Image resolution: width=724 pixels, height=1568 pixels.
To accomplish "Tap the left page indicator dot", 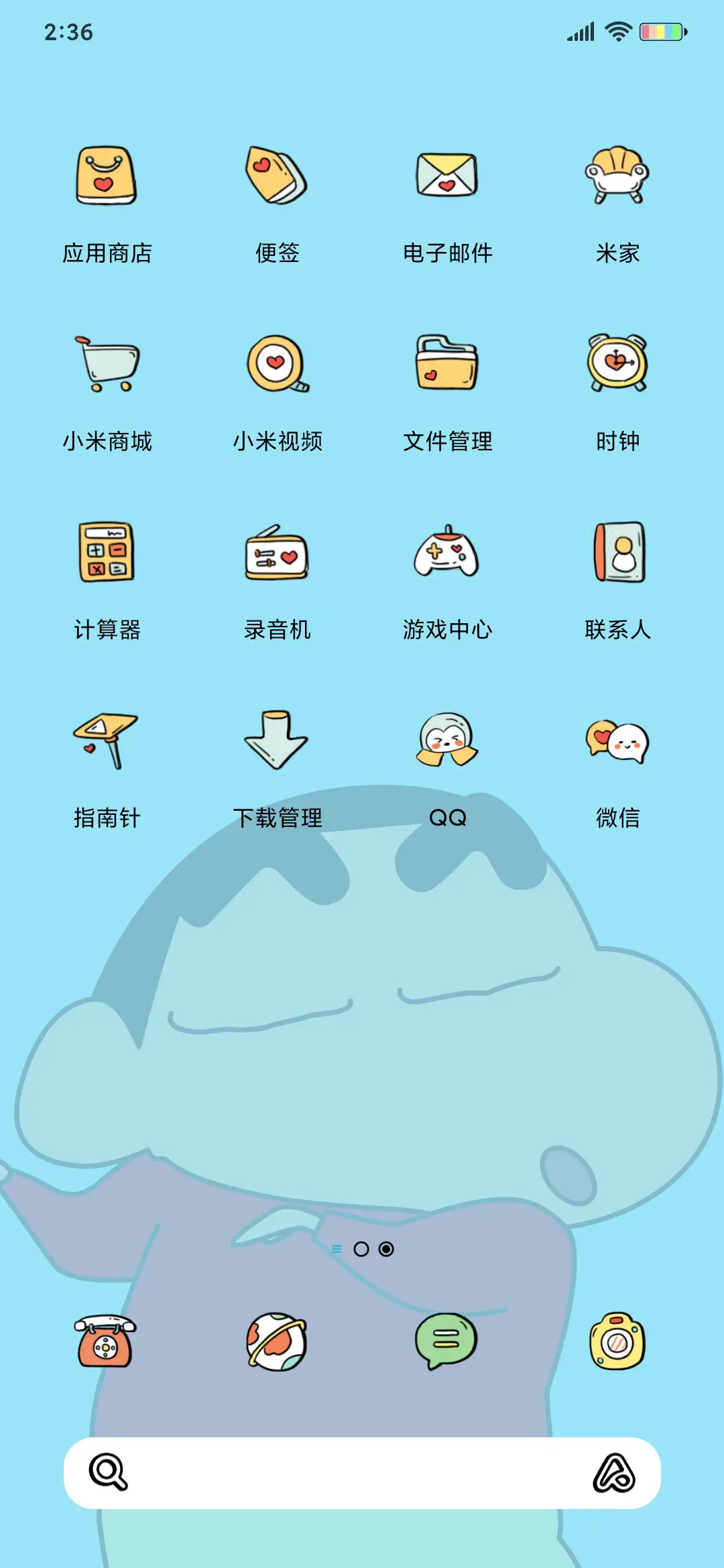I will tap(362, 1248).
